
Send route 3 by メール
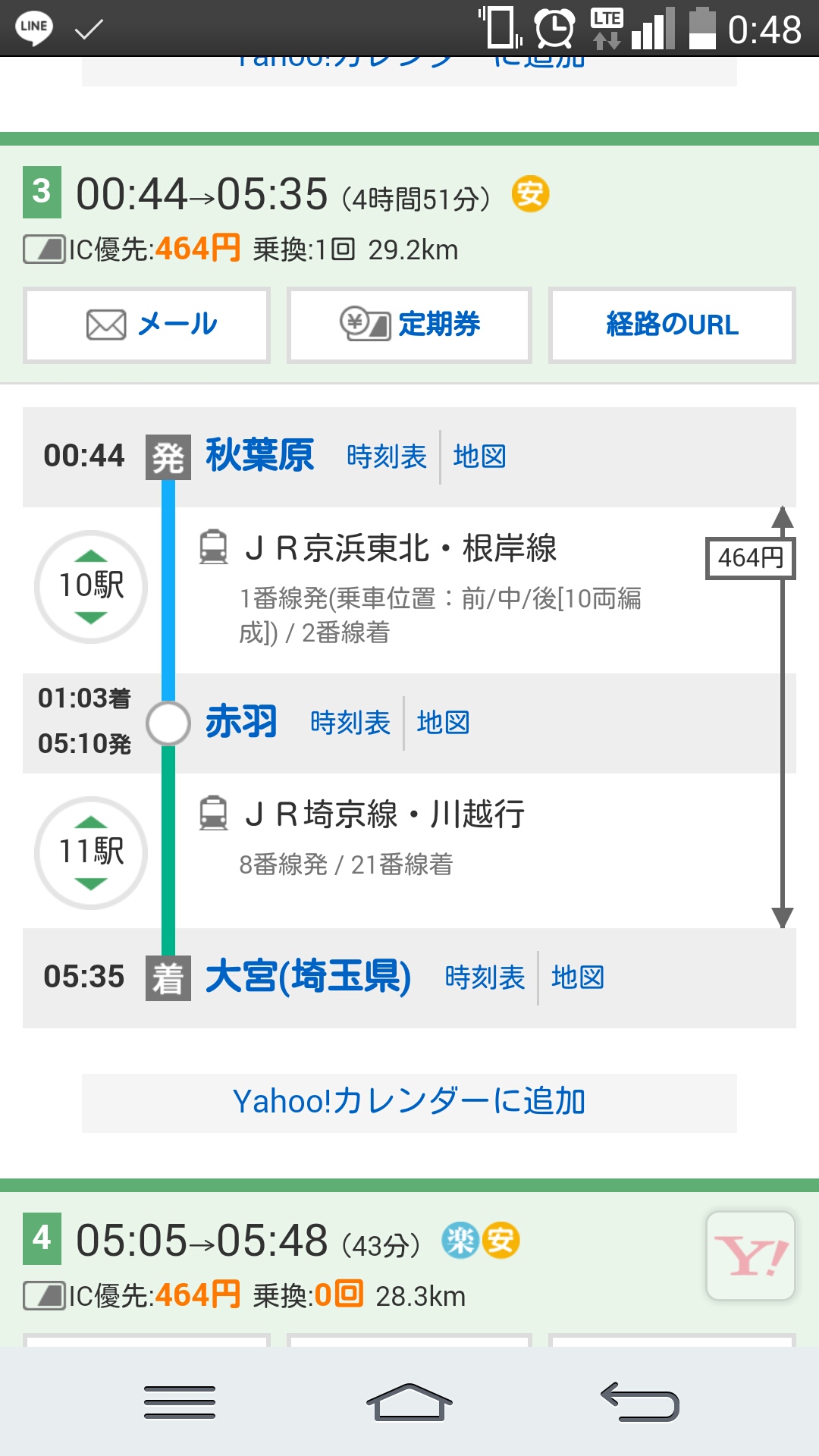click(147, 325)
